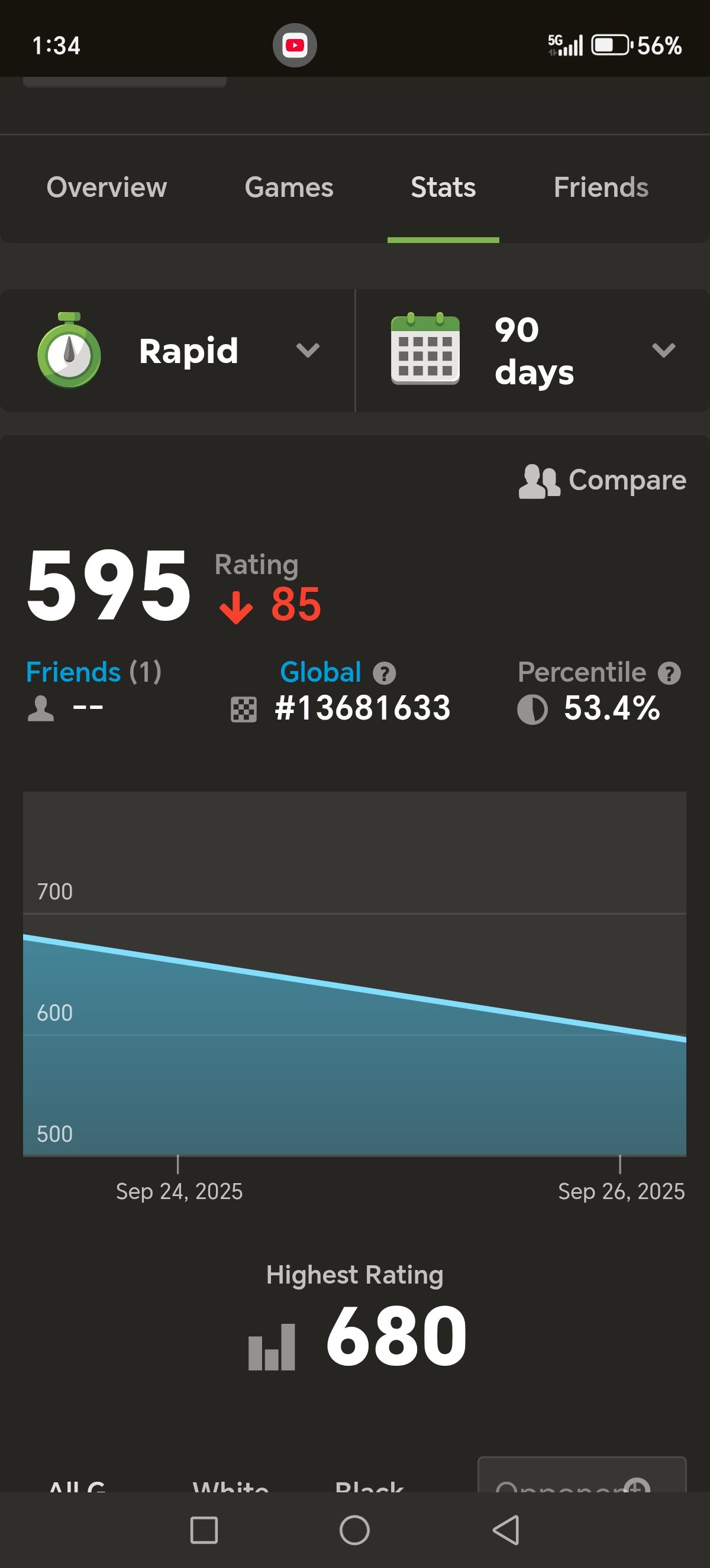This screenshot has height=1568, width=710.
Task: Select the Stats tab
Action: pos(443,187)
